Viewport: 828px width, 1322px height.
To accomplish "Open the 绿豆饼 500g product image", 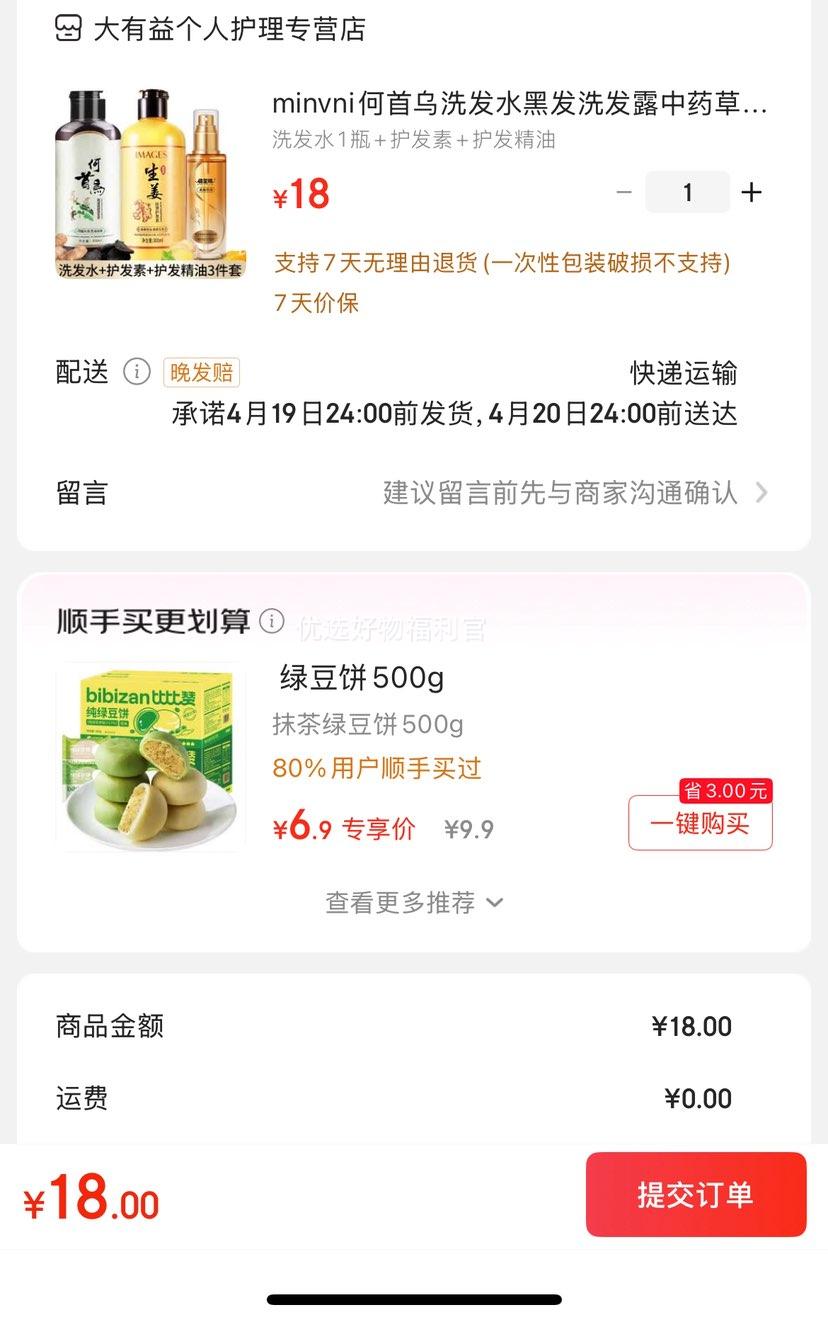I will click(x=150, y=757).
